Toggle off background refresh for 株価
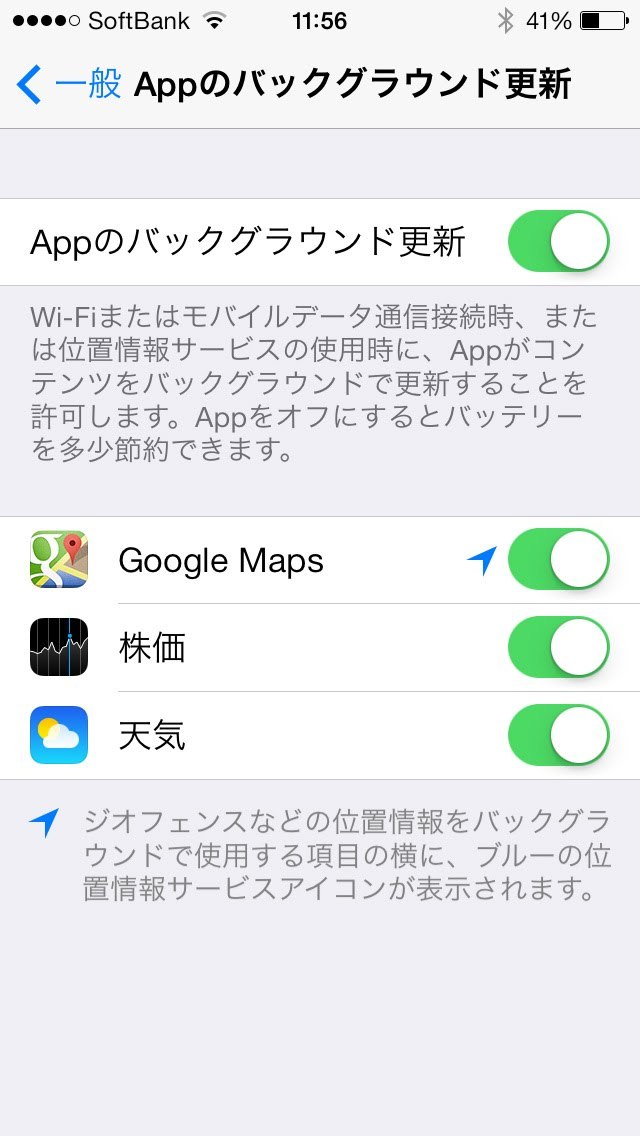This screenshot has height=1136, width=640. [x=558, y=647]
